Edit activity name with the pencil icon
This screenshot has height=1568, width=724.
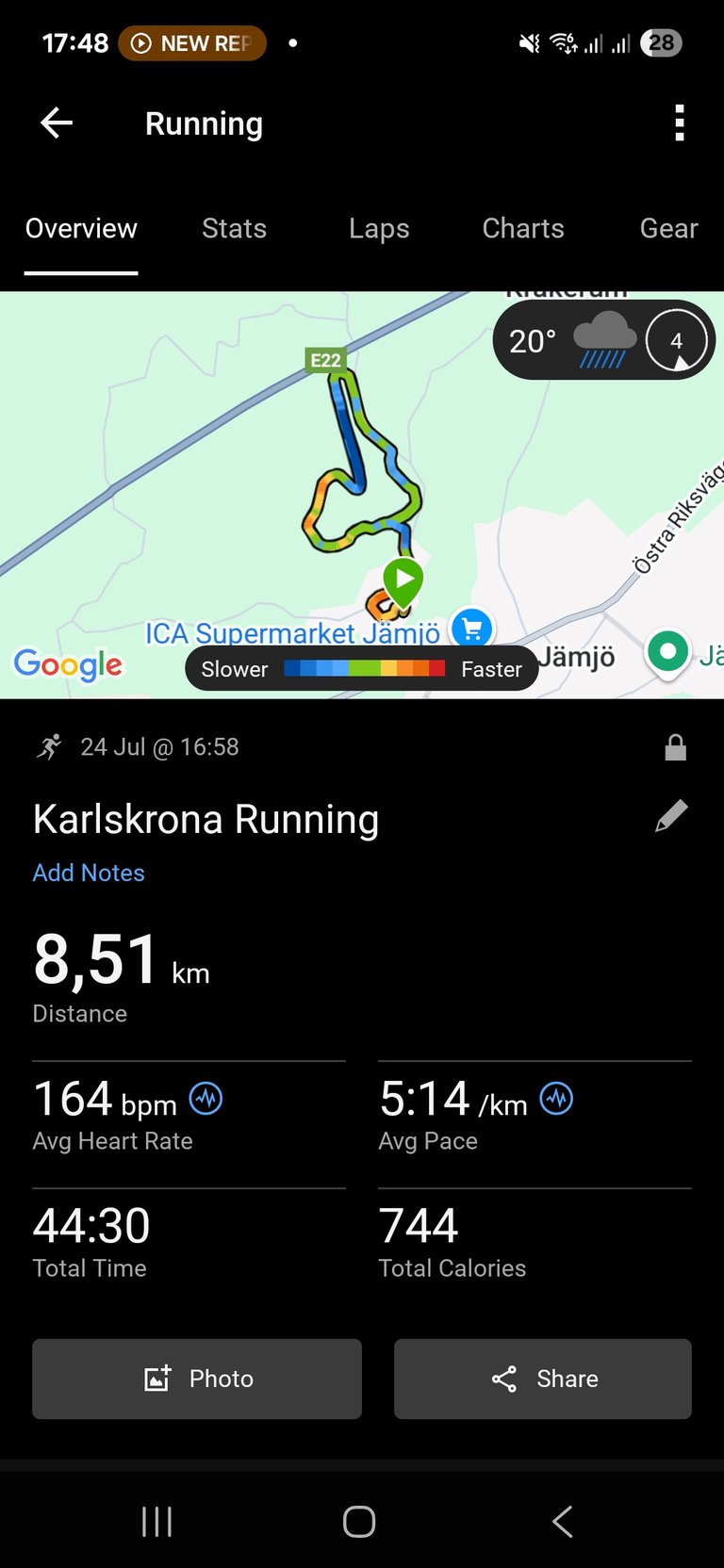671,817
